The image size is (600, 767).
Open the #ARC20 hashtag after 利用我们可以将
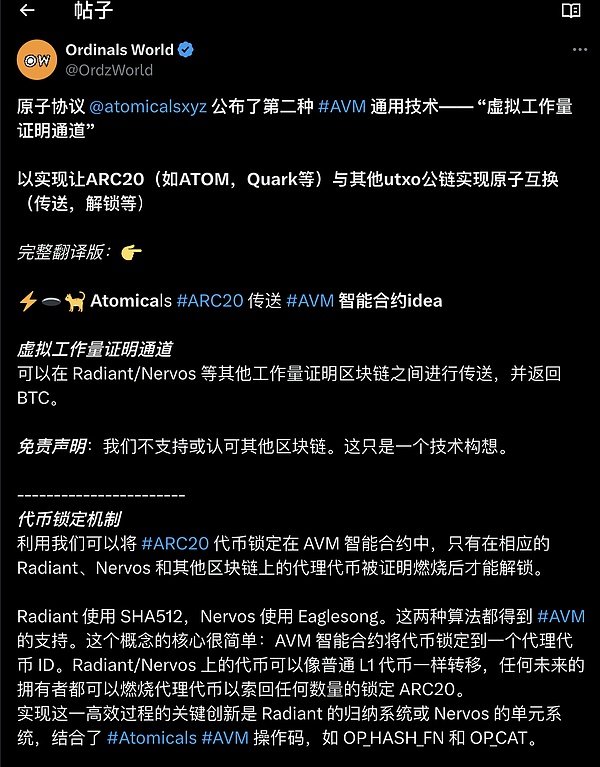(175, 544)
